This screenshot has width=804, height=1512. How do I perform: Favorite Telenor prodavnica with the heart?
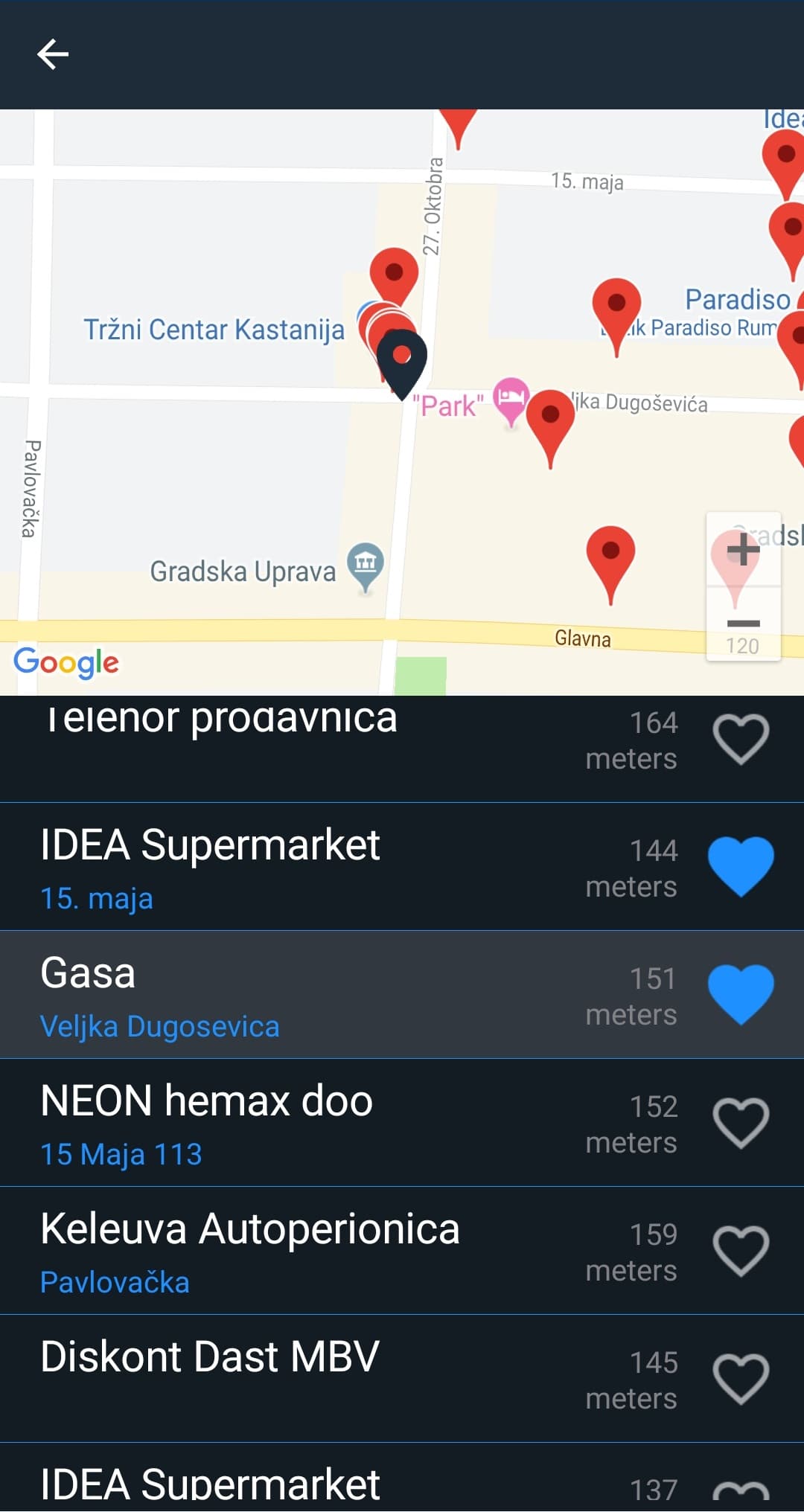pyautogui.click(x=741, y=739)
